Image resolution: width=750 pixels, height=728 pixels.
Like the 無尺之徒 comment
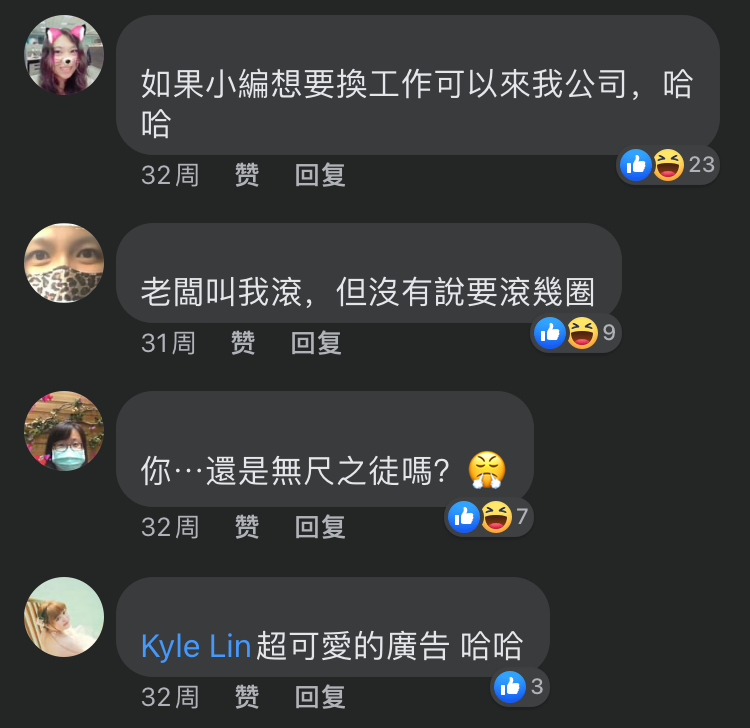pos(246,527)
